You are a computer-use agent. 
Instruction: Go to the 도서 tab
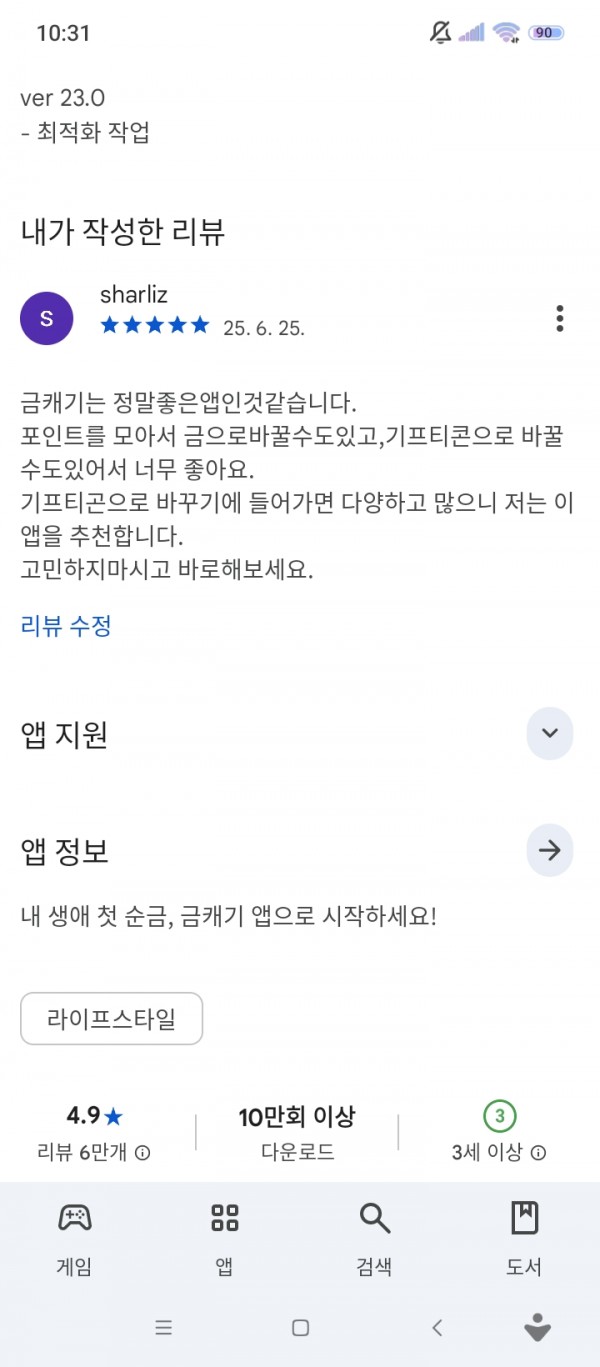click(524, 1239)
